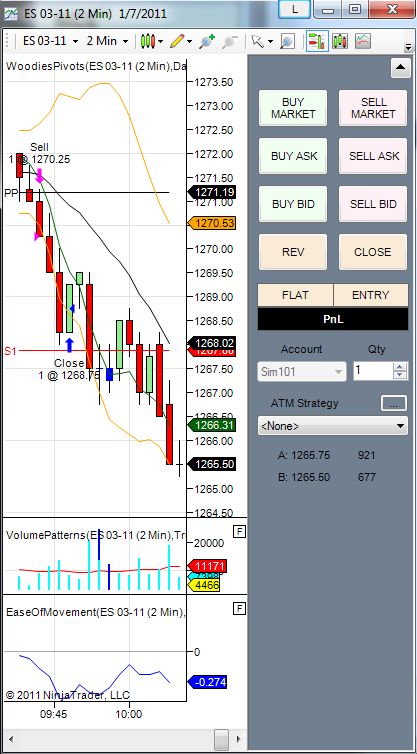Reverse position with REV button

pos(293,252)
